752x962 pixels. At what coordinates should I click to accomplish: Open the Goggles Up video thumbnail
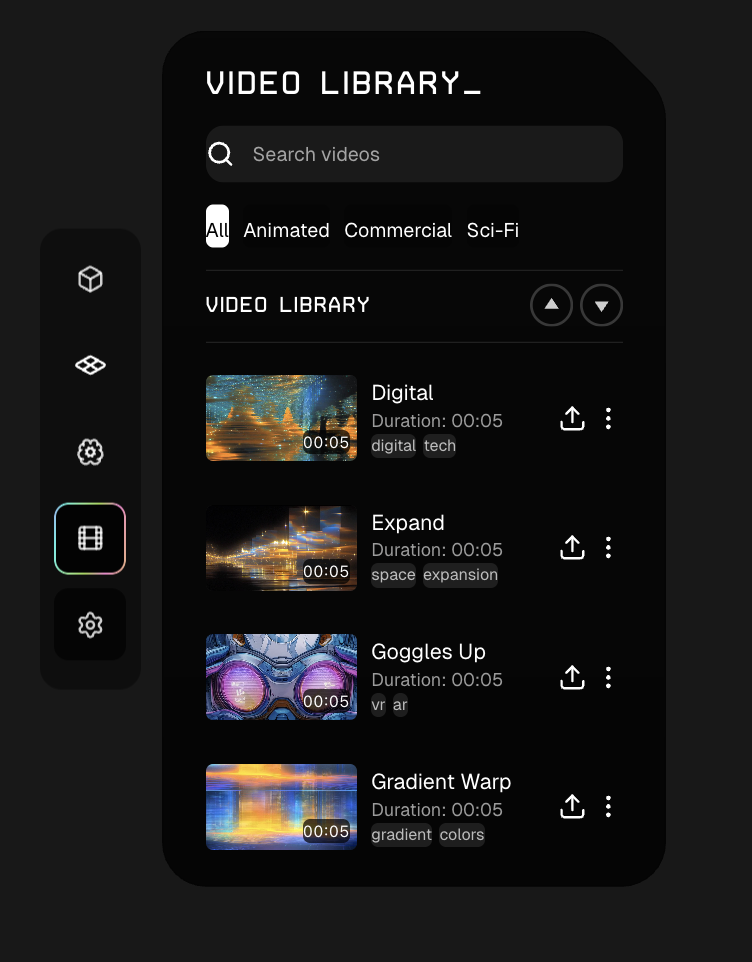click(281, 677)
